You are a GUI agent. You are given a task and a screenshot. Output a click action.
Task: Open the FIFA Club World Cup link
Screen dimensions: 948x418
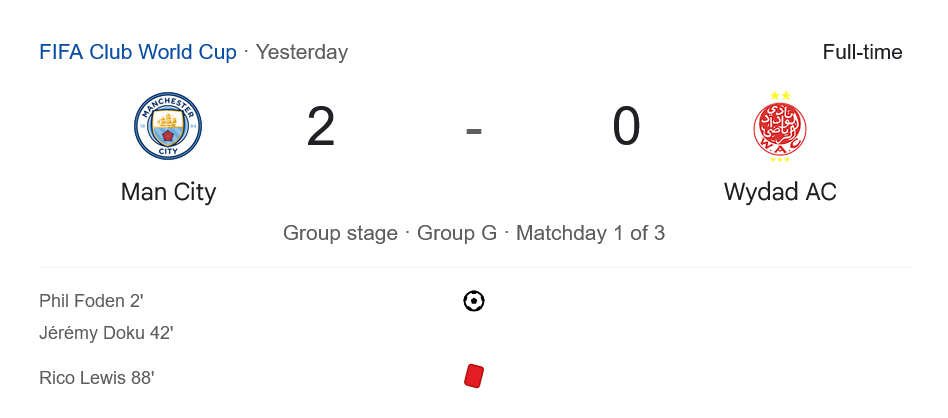tap(138, 52)
